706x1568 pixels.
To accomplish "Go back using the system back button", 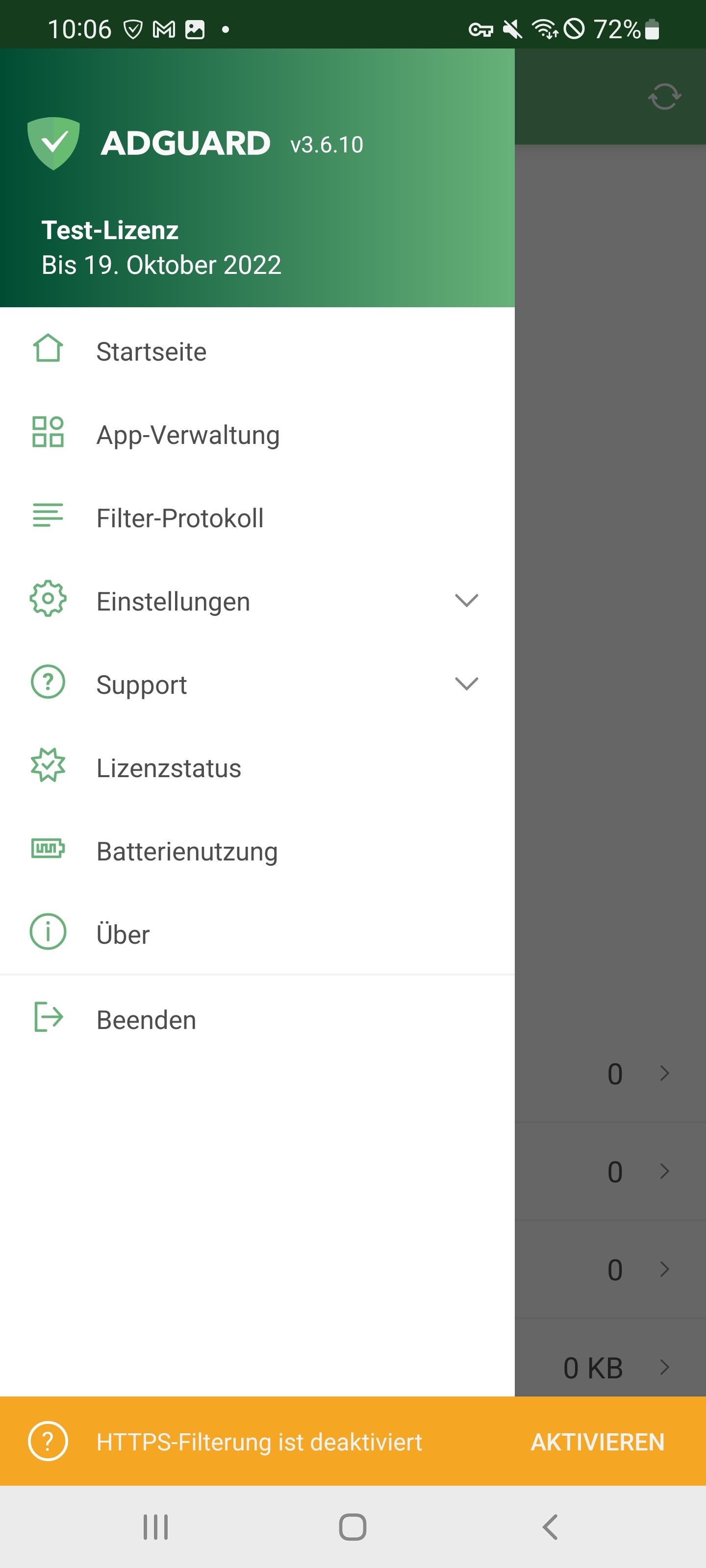I will click(x=550, y=1527).
